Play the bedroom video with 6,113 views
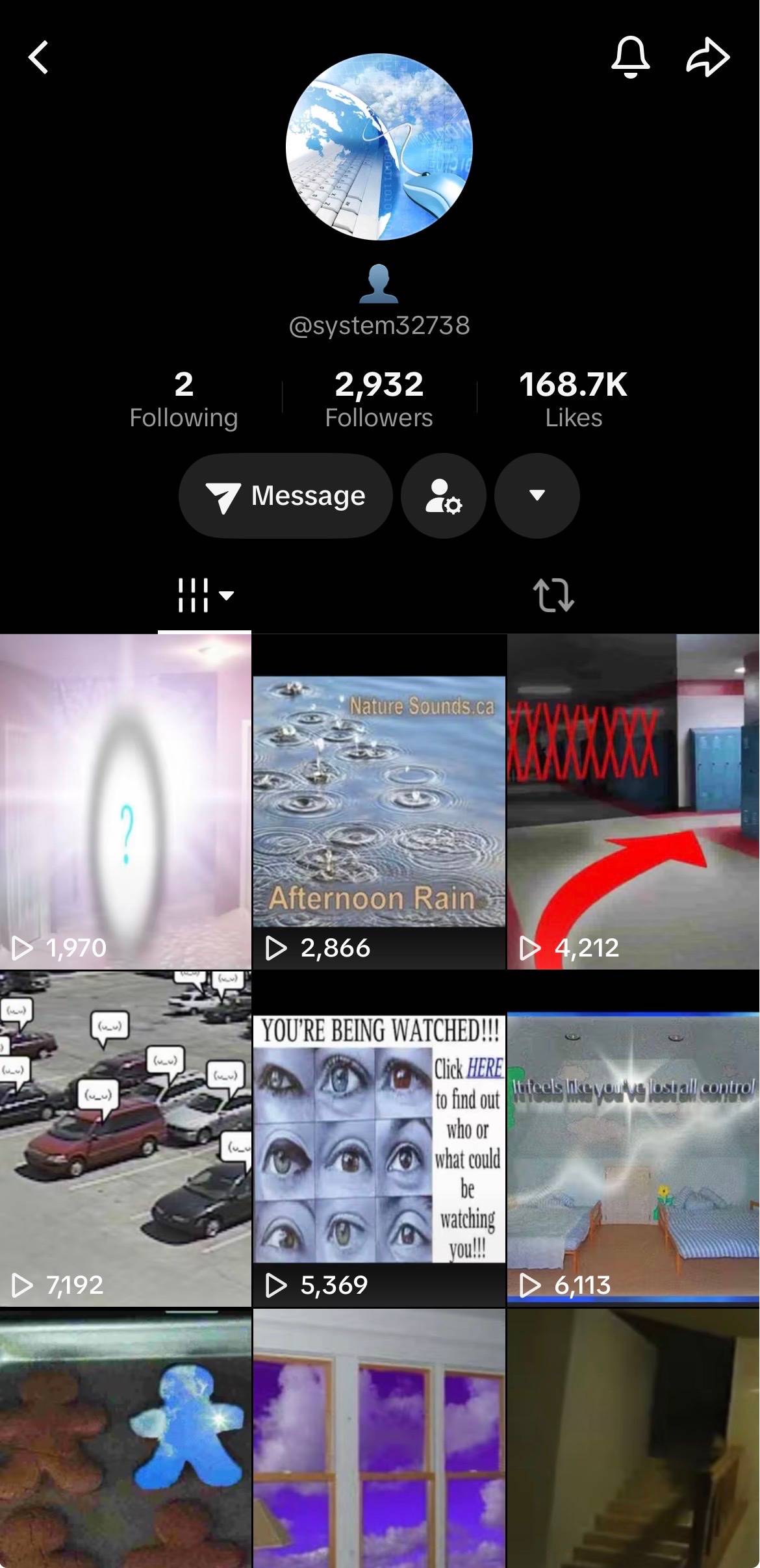The height and width of the screenshot is (1568, 760). pos(633,1139)
